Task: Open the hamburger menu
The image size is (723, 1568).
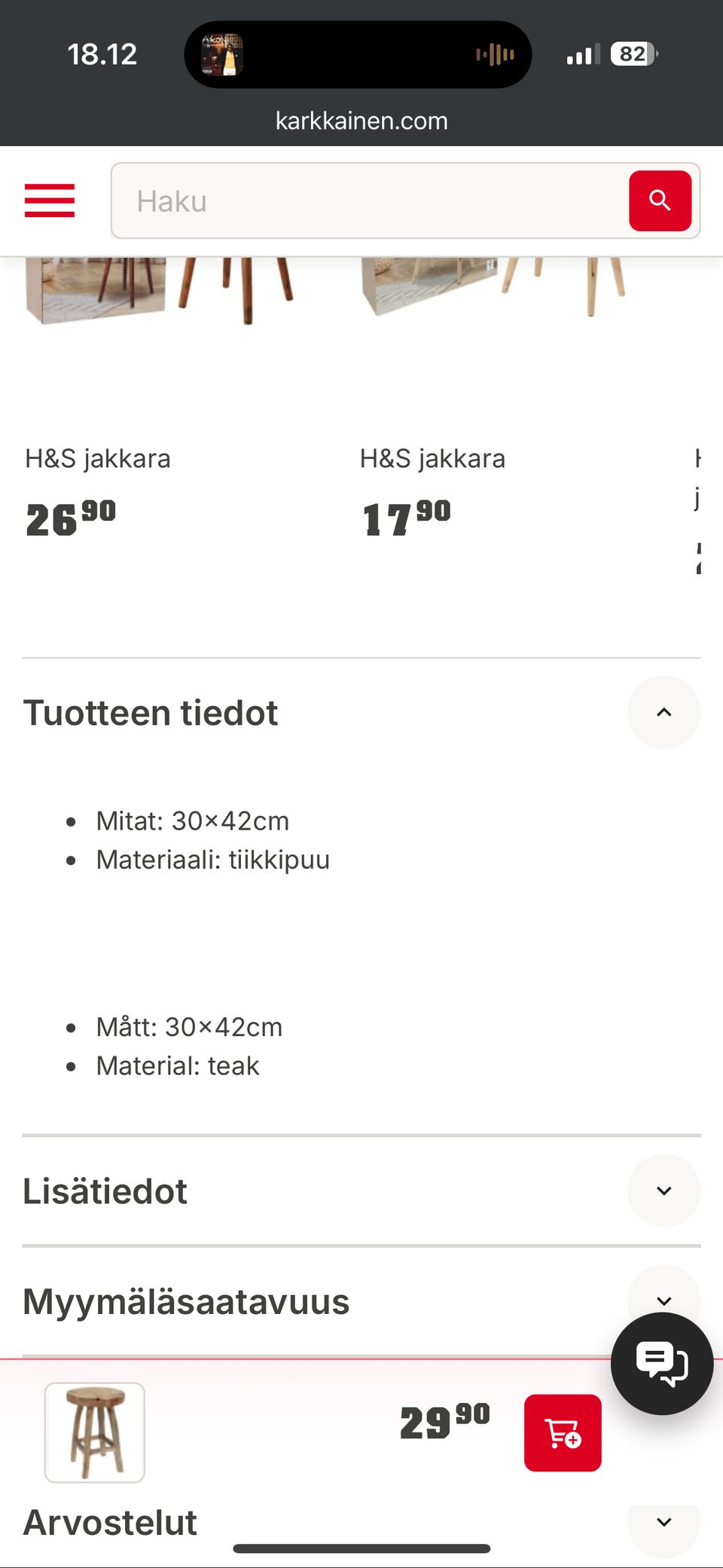Action: click(x=49, y=200)
